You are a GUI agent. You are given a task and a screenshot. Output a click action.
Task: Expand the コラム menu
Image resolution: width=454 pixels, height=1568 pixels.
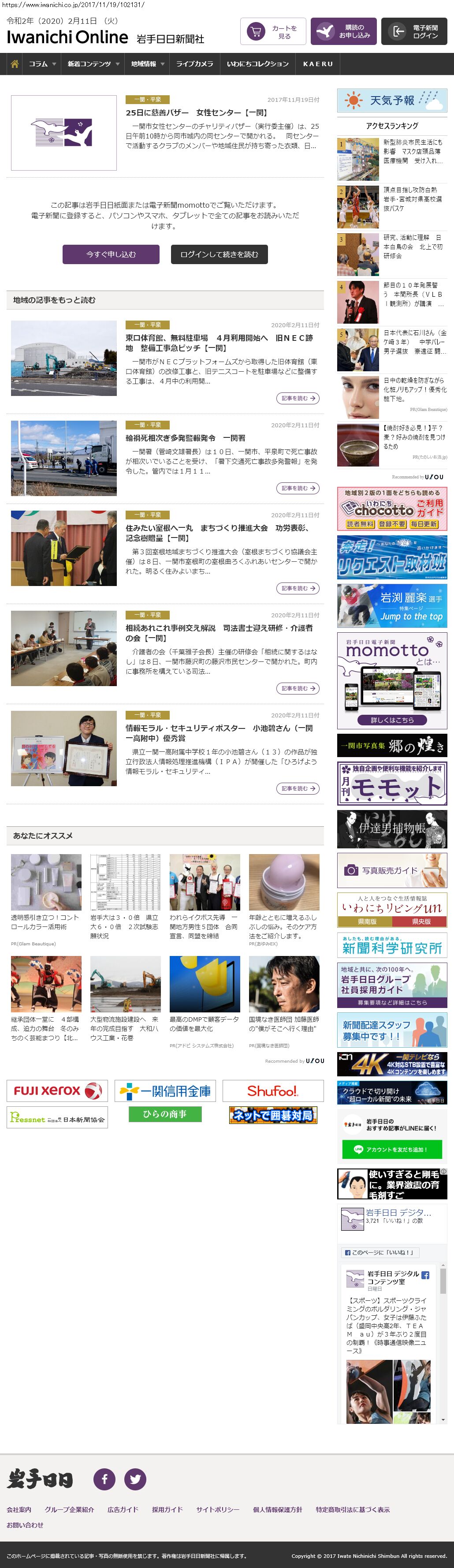pos(42,64)
